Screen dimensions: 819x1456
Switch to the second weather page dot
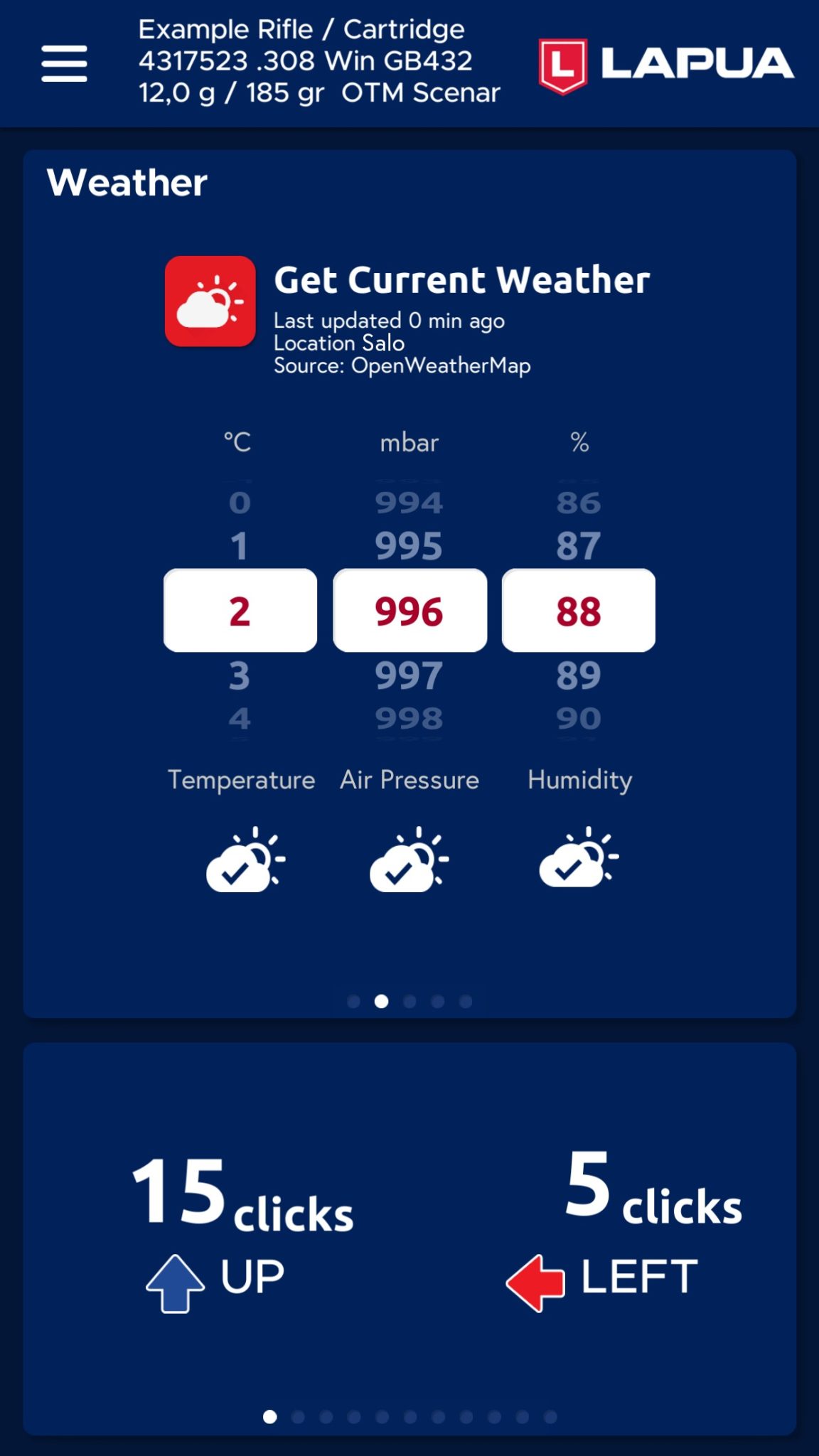point(381,1001)
